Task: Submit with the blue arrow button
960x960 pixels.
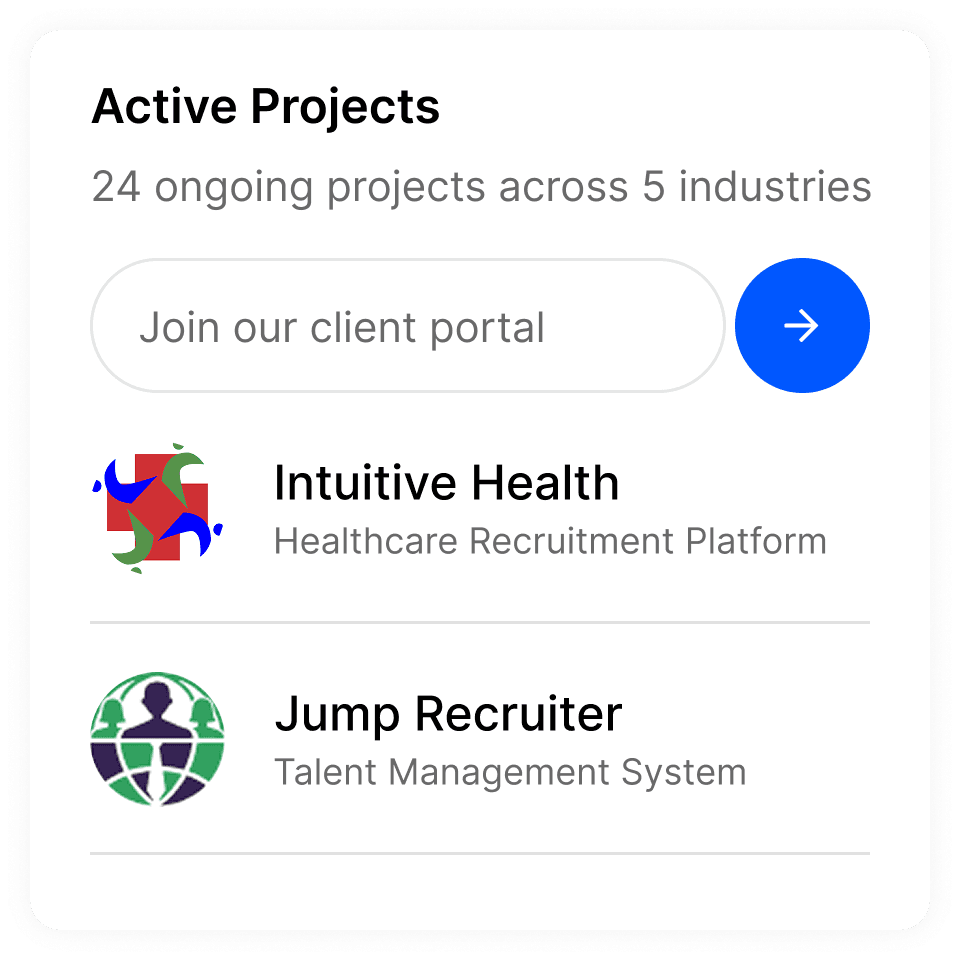Action: tap(802, 326)
